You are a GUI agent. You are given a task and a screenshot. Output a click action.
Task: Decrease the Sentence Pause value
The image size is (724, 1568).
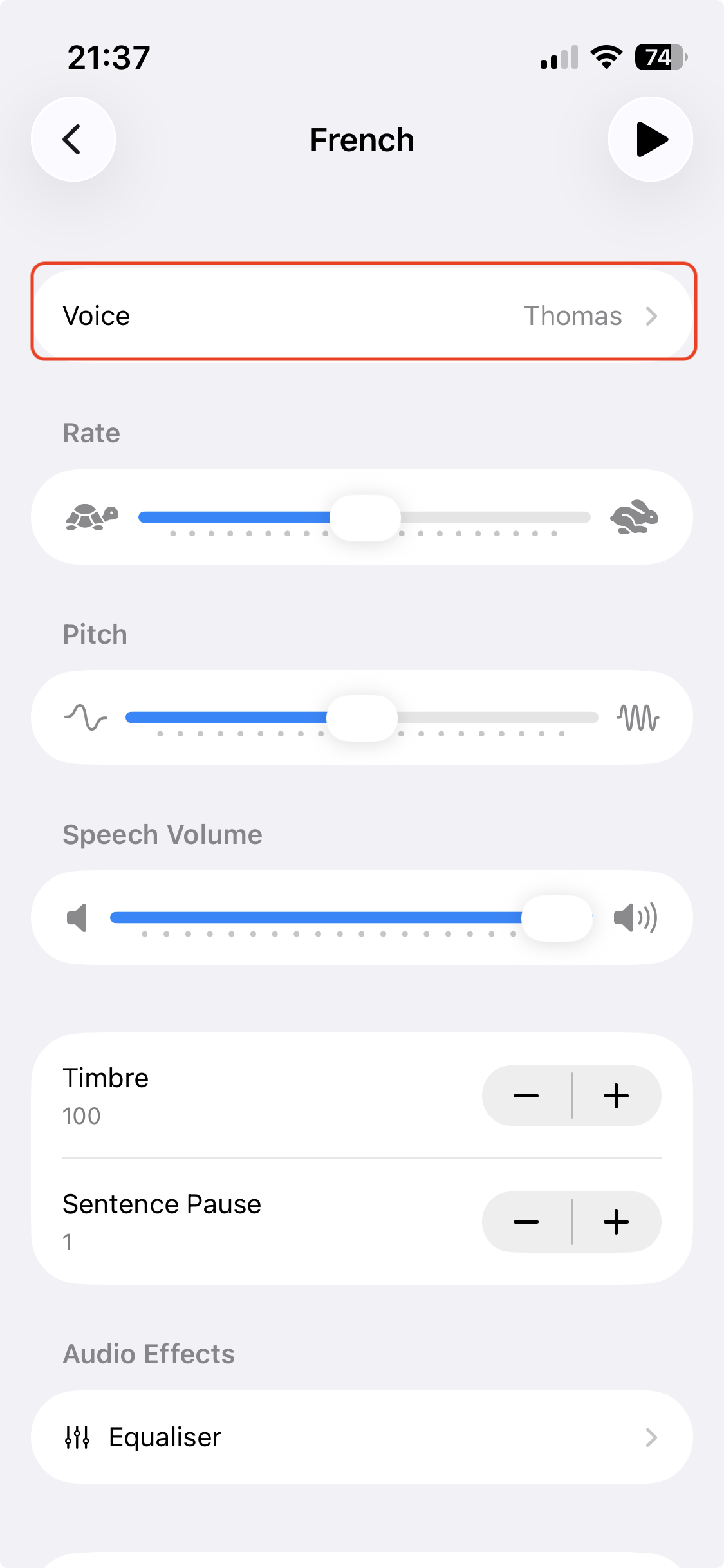pyautogui.click(x=526, y=1221)
